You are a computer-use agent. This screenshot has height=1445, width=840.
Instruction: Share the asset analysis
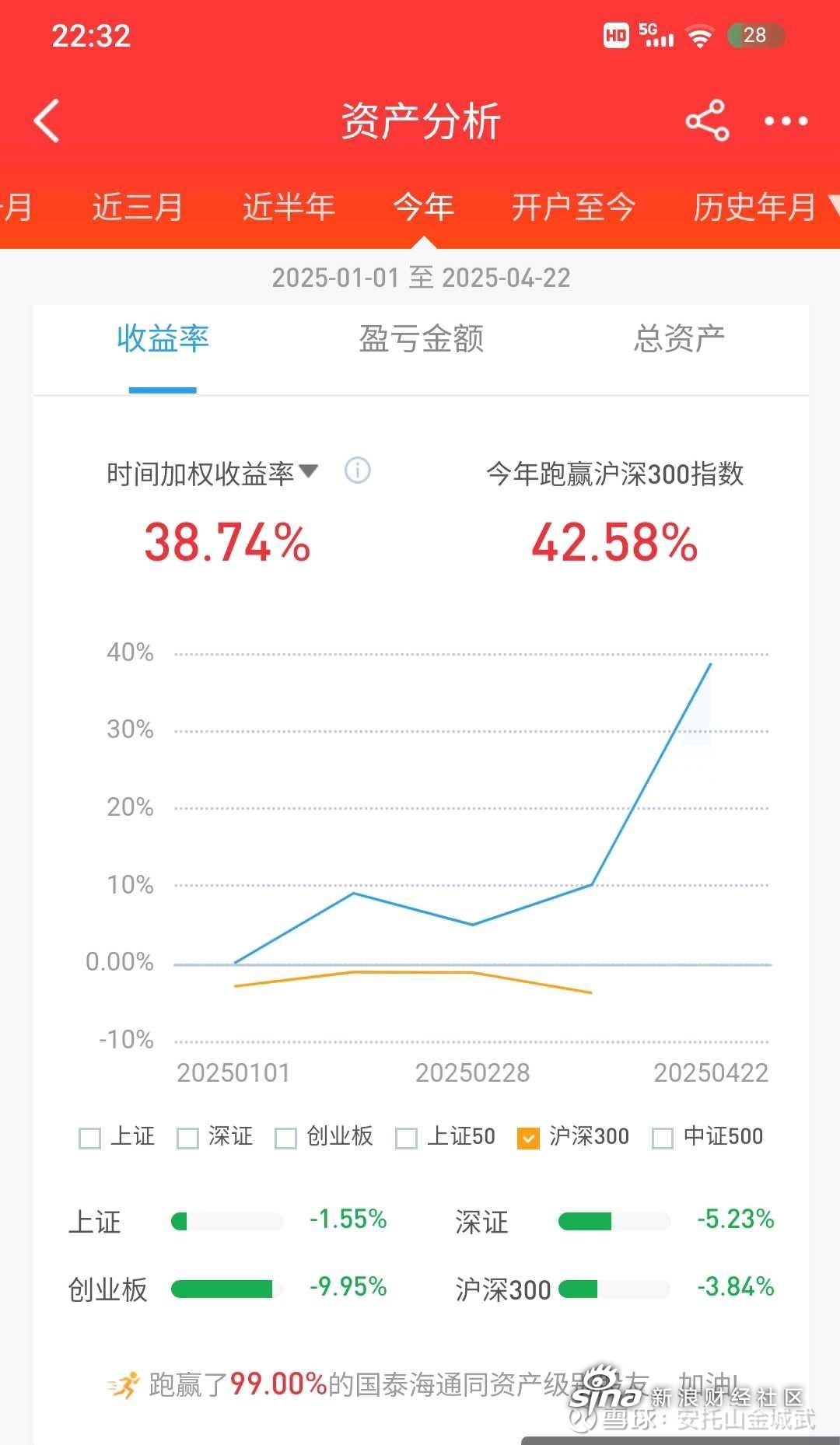point(707,121)
